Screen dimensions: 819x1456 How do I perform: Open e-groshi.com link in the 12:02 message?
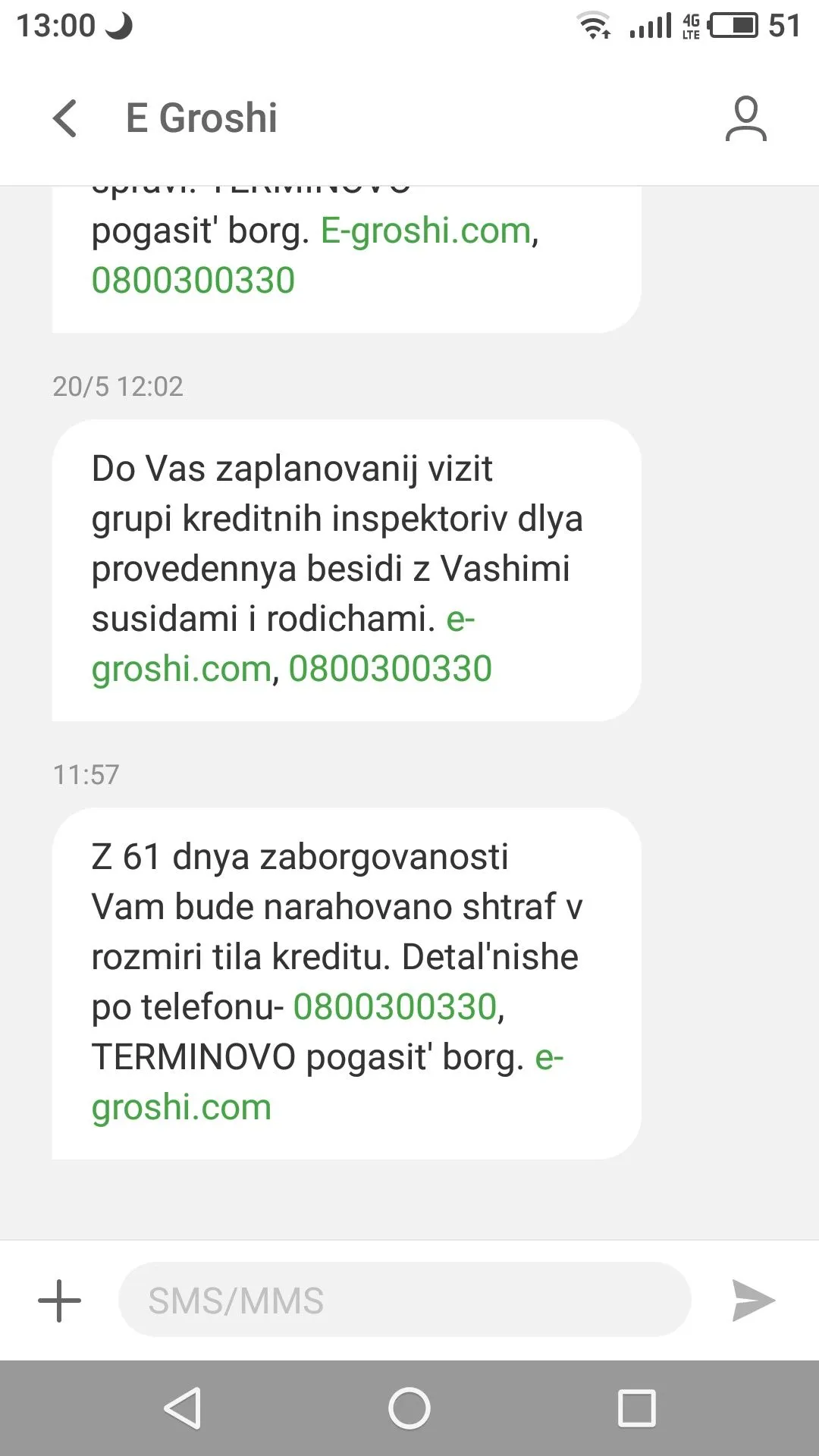pos(181,669)
